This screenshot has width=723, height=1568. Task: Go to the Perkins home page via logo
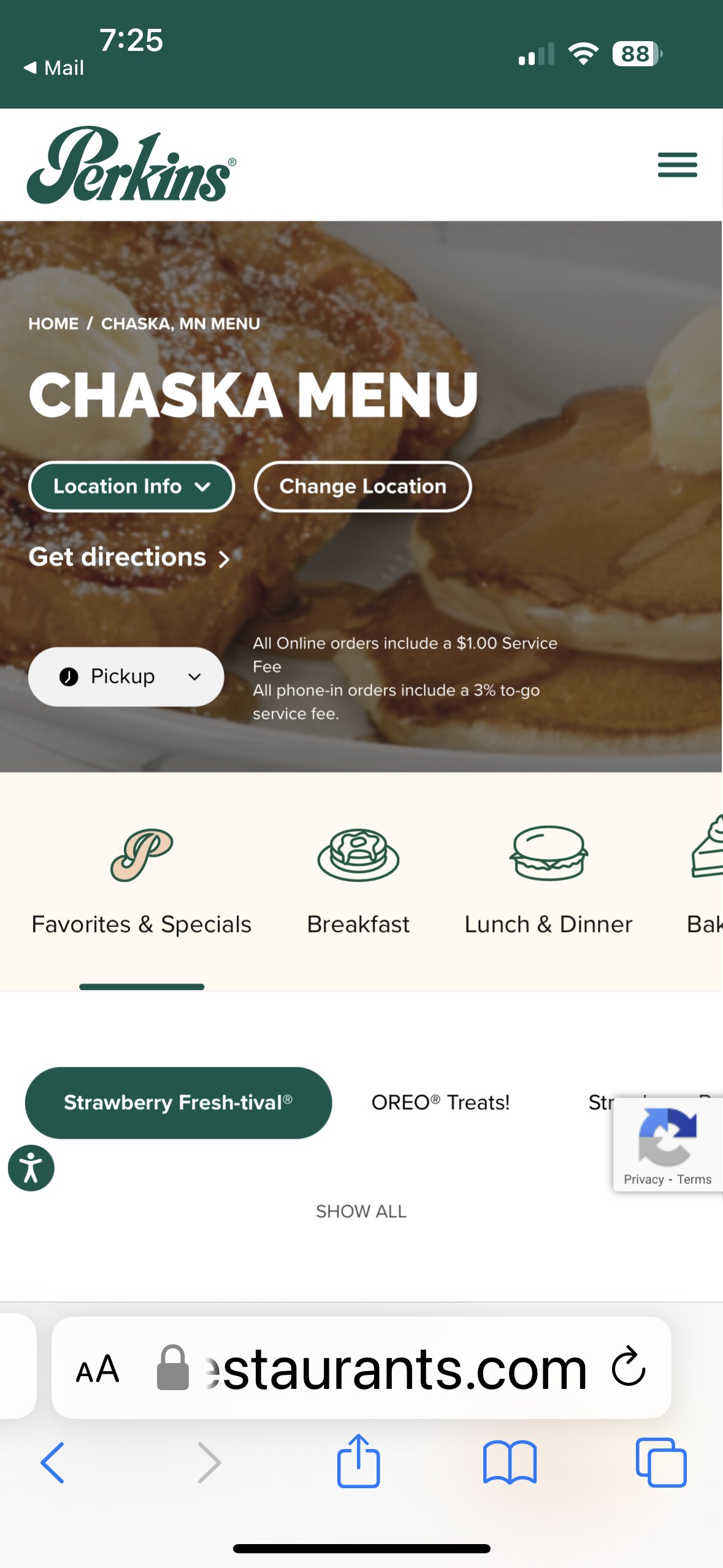(131, 166)
